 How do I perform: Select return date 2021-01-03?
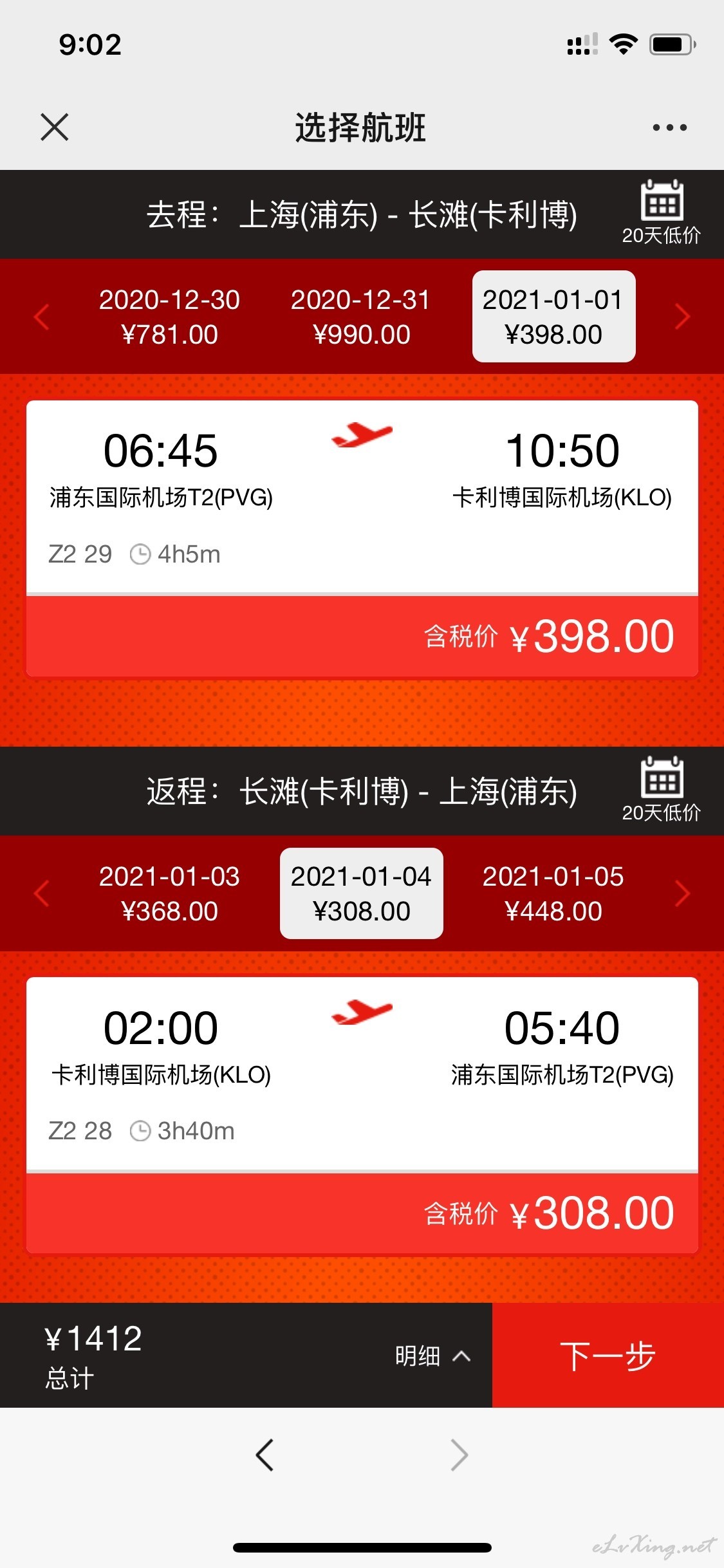pos(169,893)
